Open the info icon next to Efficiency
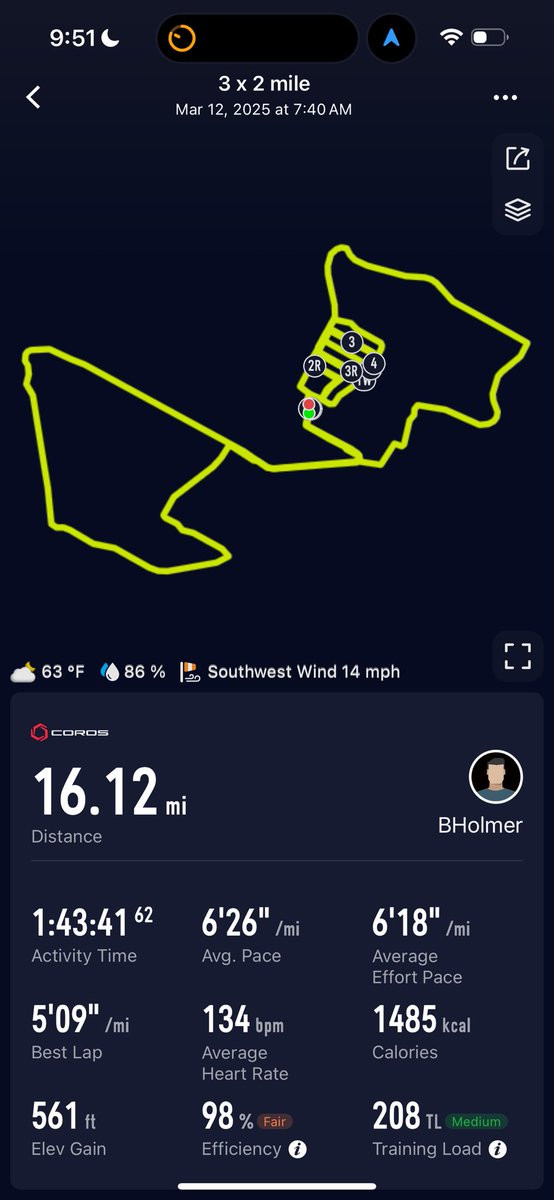 point(297,1150)
